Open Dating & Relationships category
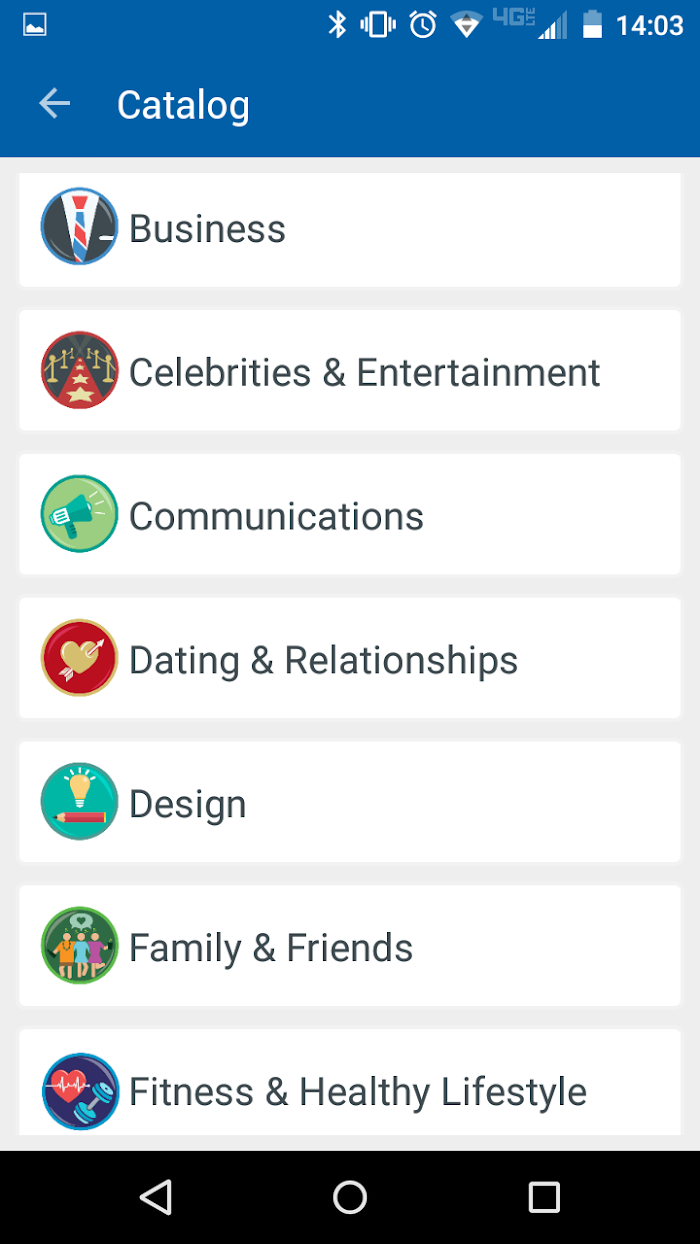This screenshot has width=700, height=1244. (x=350, y=659)
